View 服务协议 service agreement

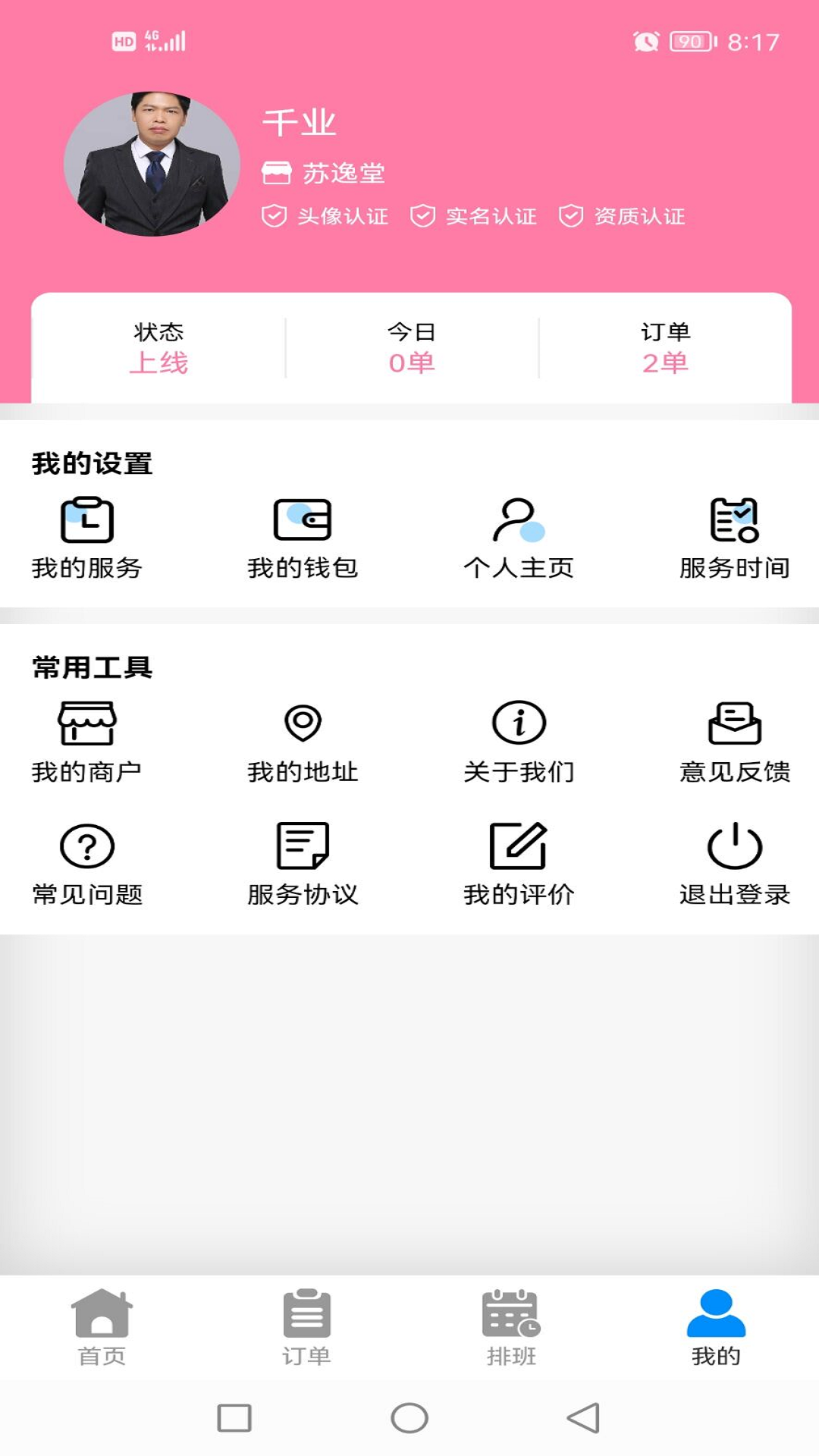click(x=303, y=864)
